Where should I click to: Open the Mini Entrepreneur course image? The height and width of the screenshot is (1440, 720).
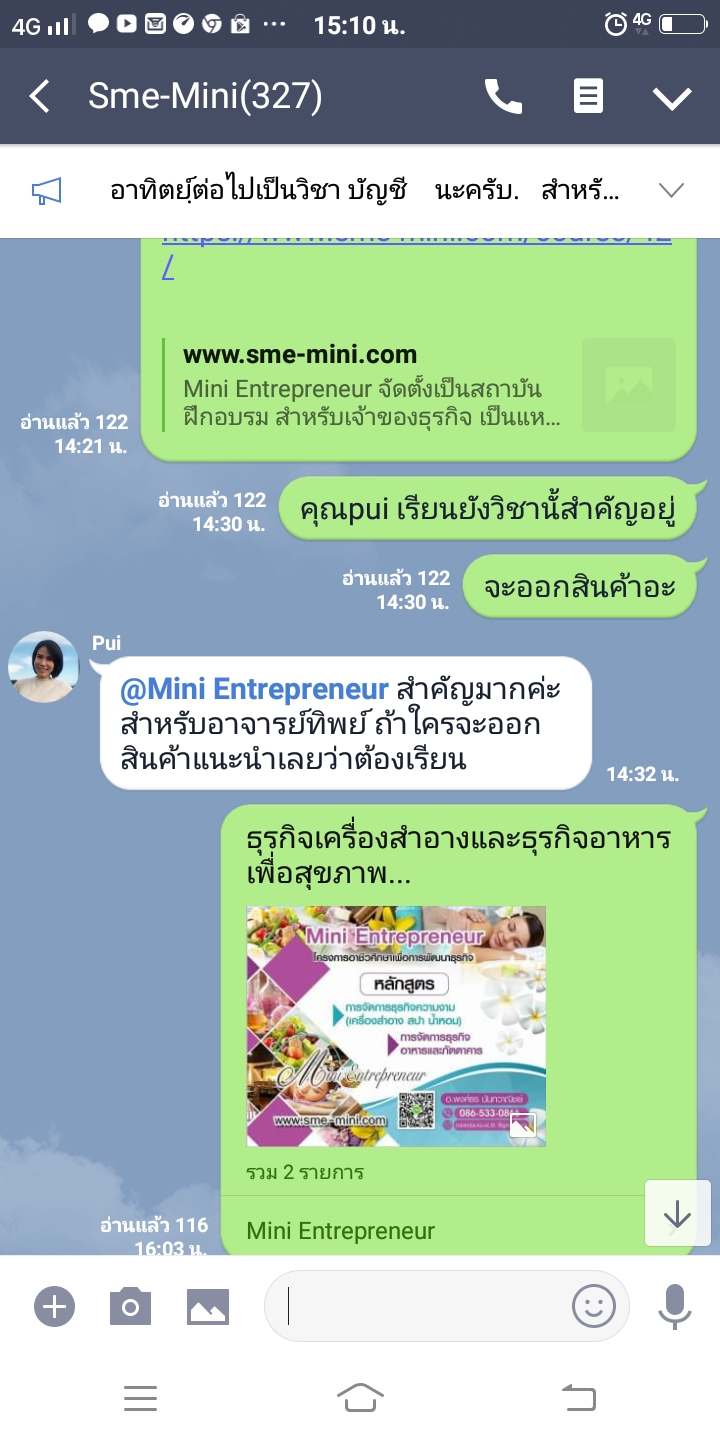point(396,1026)
